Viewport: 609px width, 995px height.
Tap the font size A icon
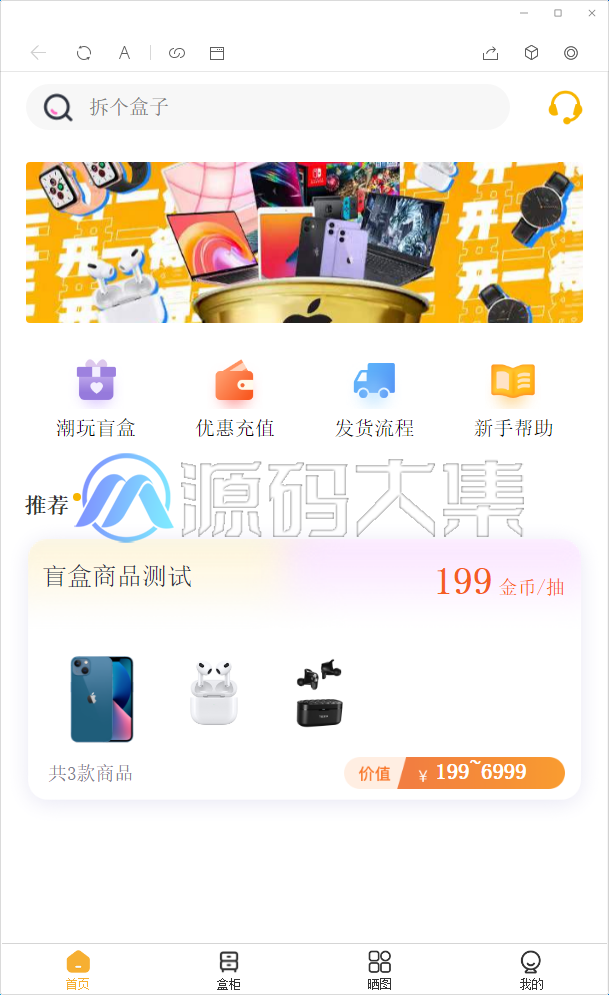124,53
